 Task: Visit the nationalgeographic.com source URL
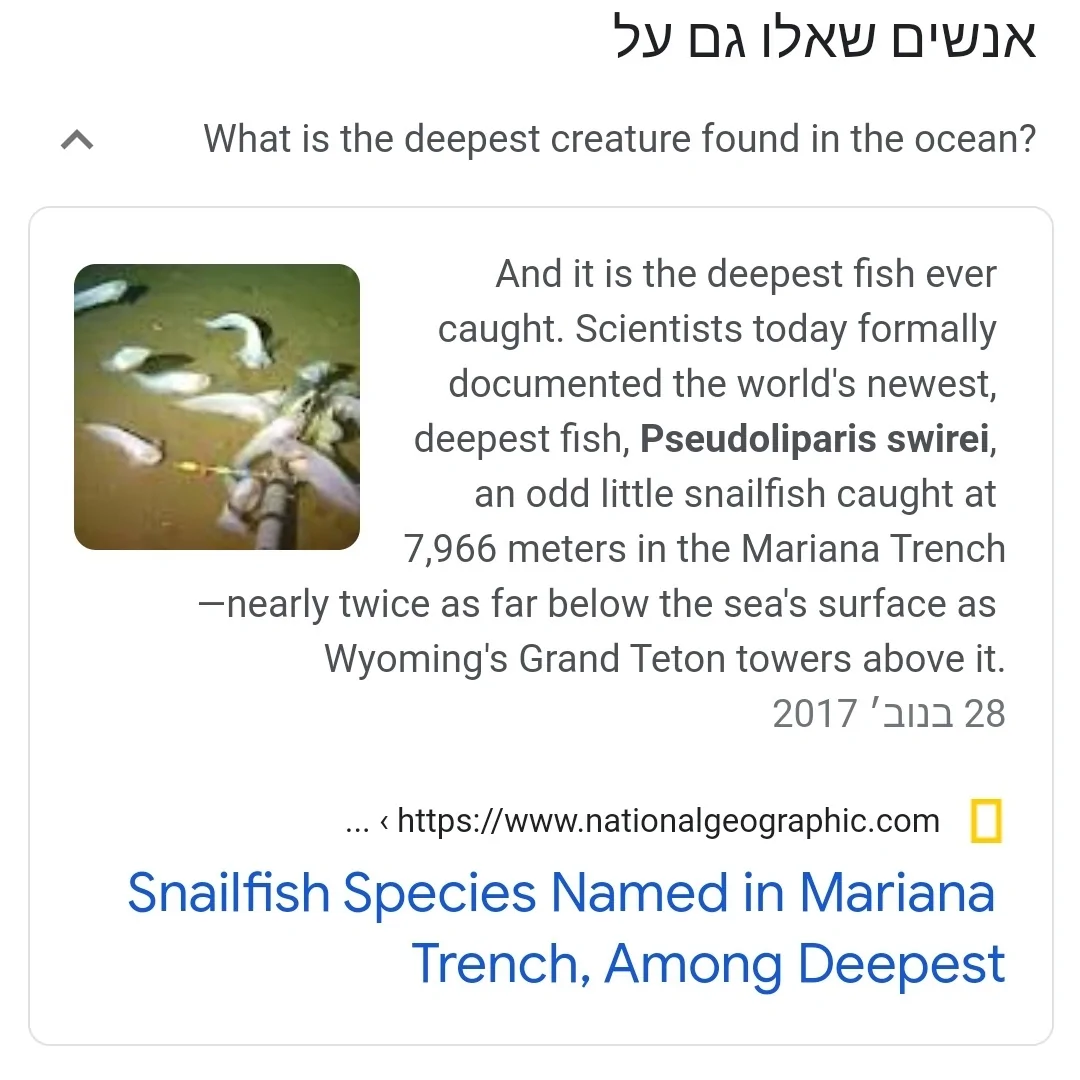click(x=668, y=822)
